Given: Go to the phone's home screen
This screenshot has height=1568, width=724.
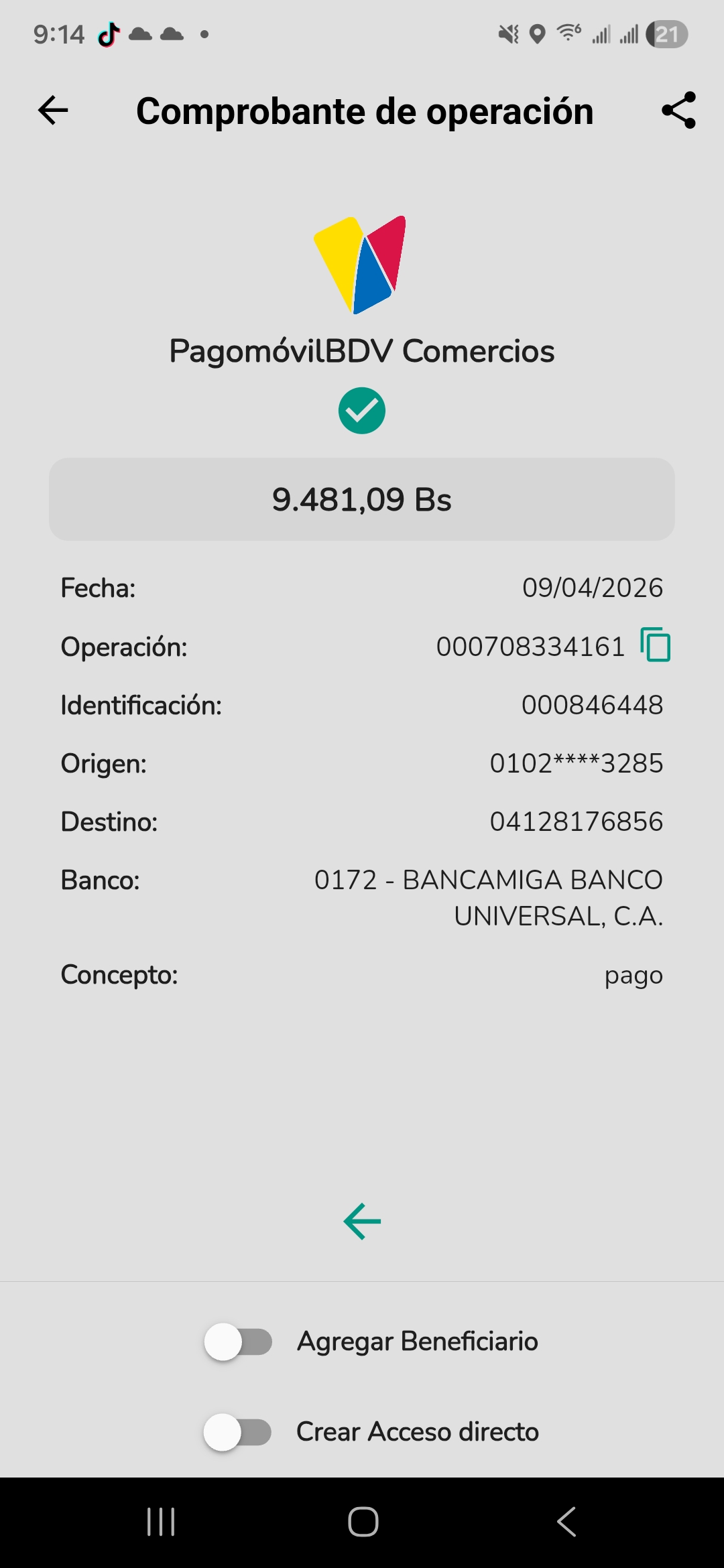Looking at the screenshot, I should (363, 1522).
